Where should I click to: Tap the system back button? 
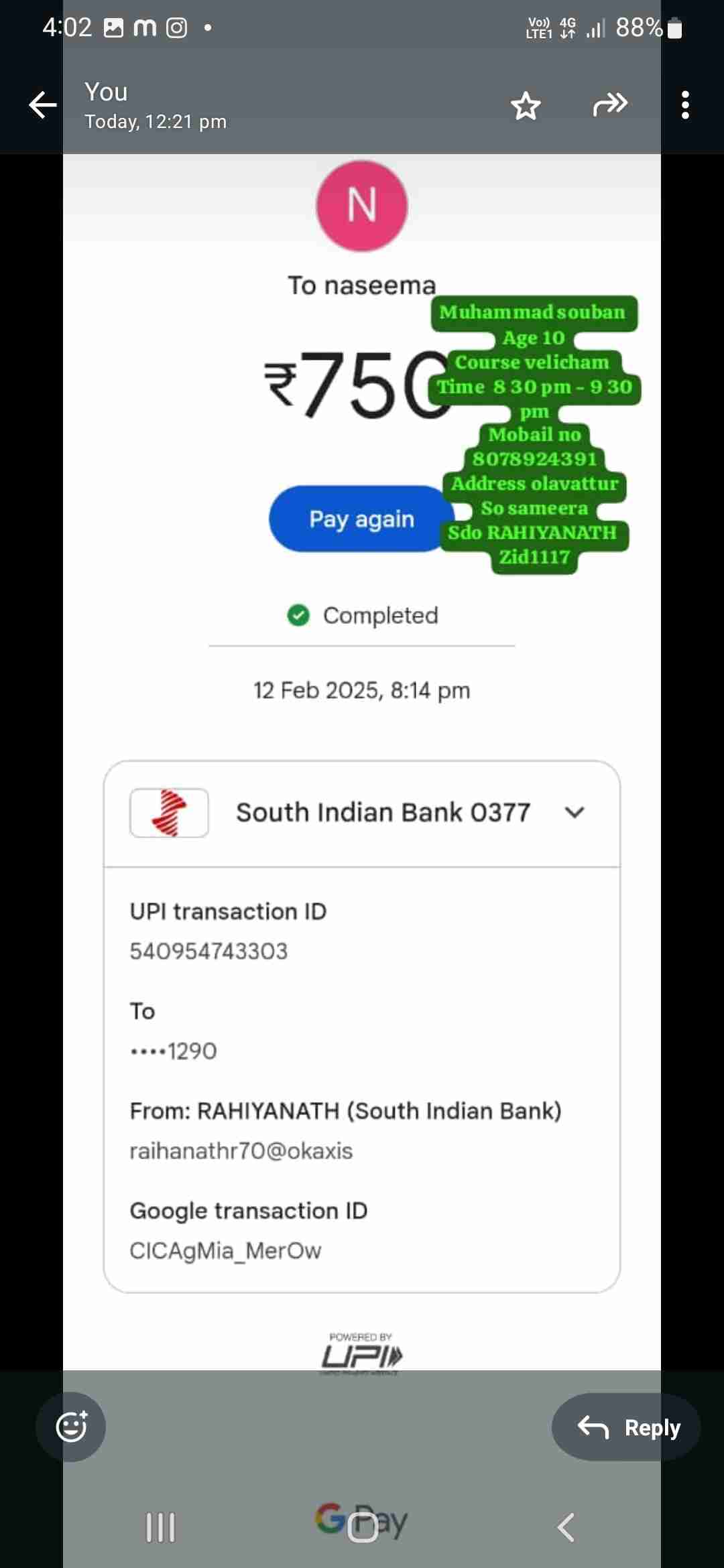click(x=566, y=1527)
